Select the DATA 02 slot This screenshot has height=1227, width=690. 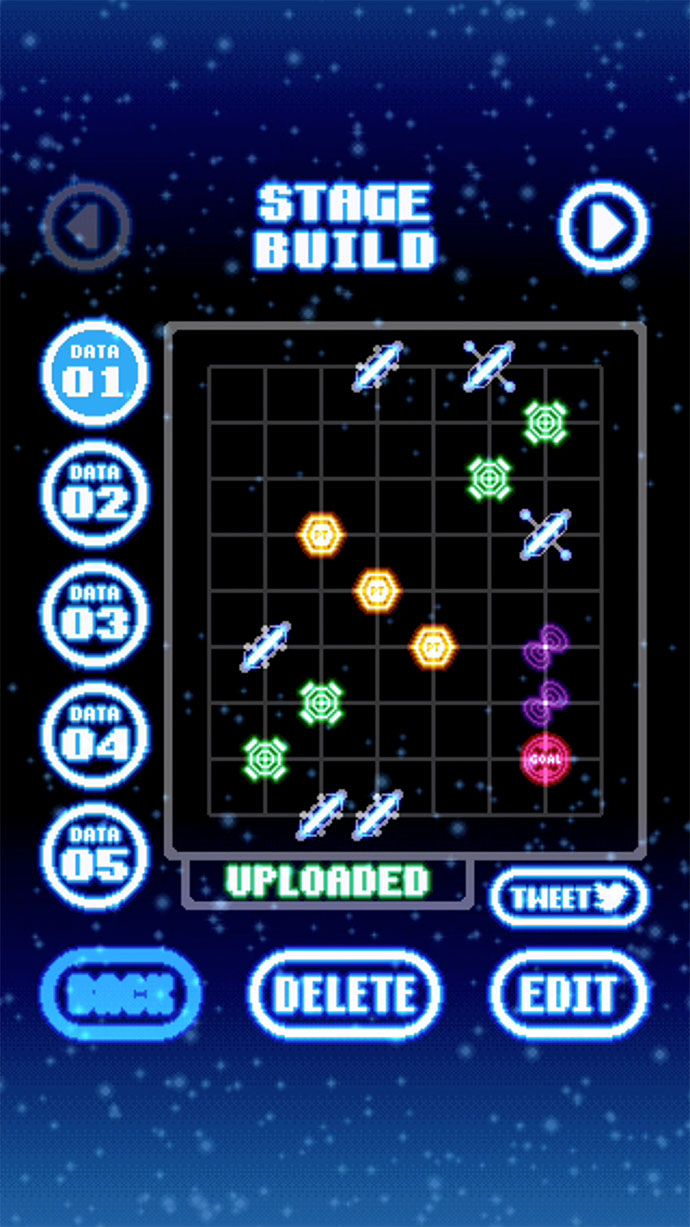94,493
